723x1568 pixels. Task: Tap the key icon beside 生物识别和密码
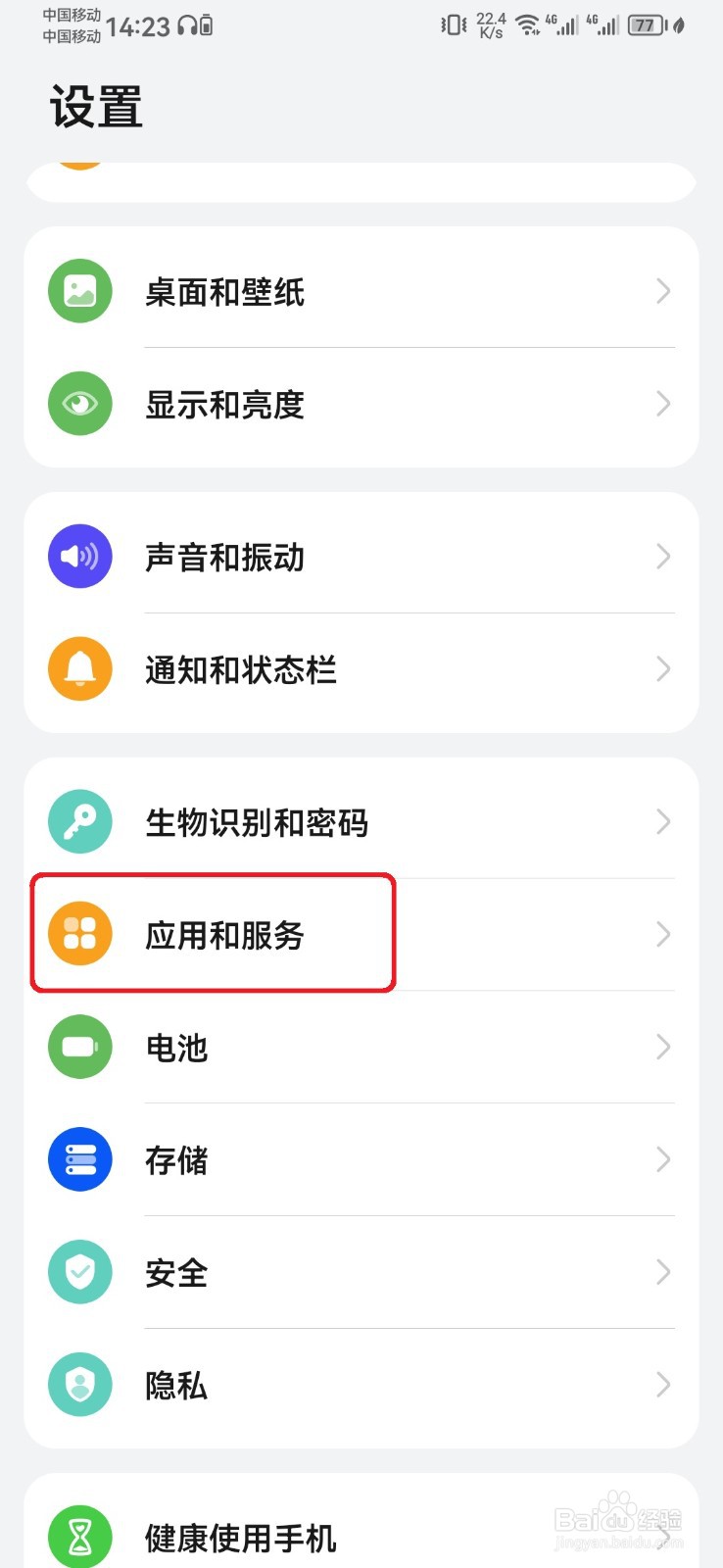(79, 821)
